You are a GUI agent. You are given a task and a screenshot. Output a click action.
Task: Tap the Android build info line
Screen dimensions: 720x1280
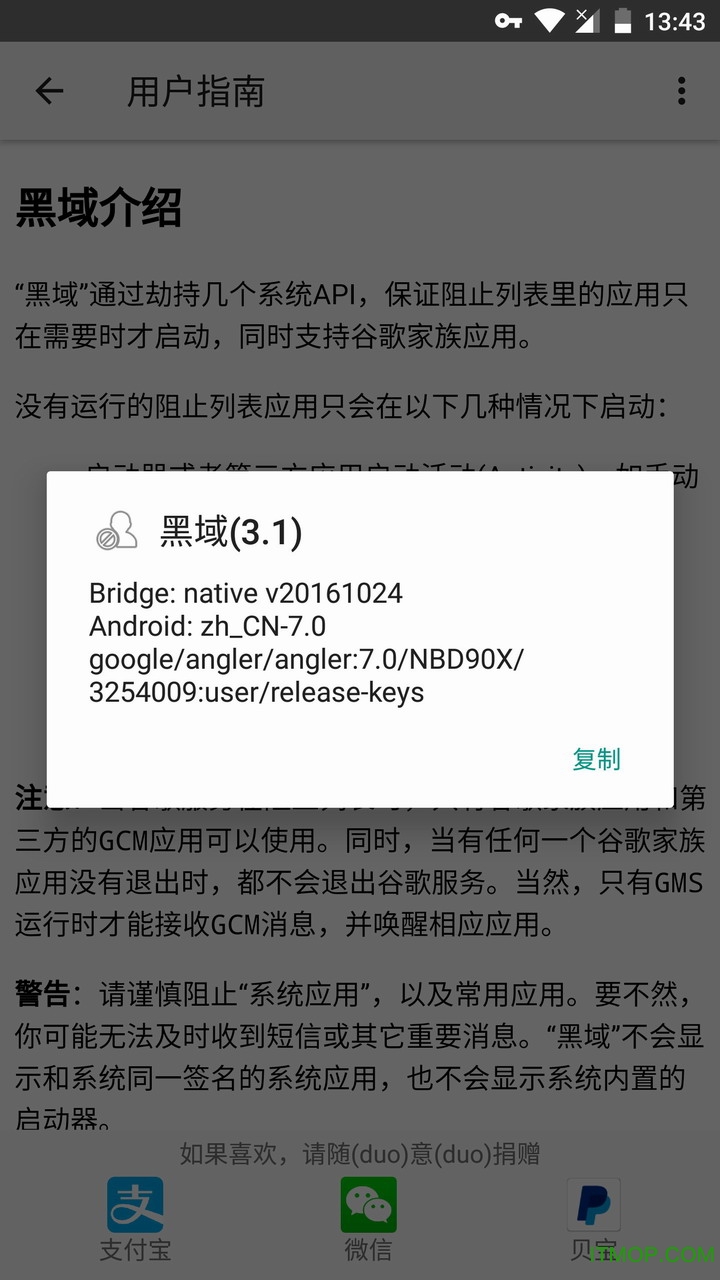click(222, 626)
